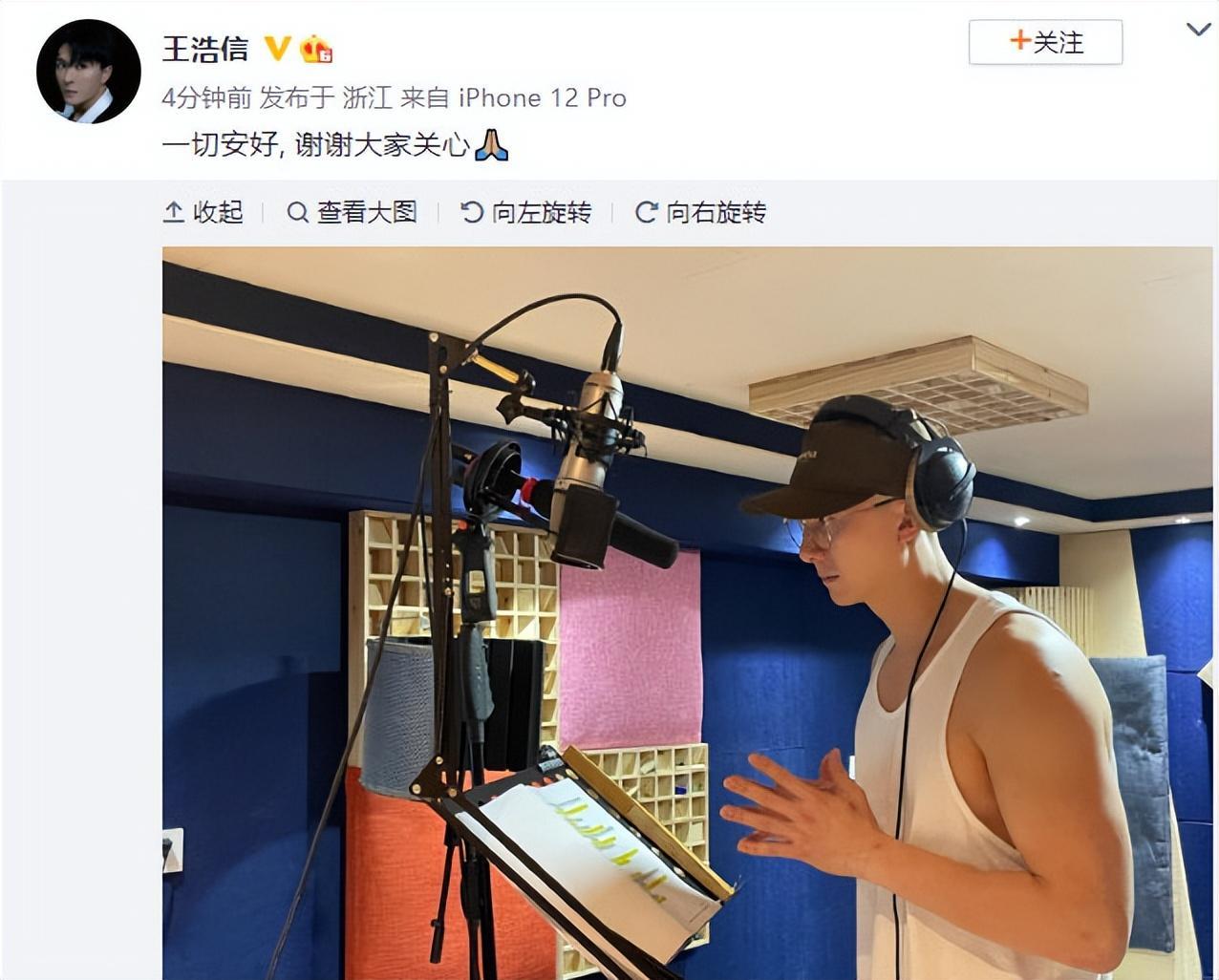Open the iPhone 12 Pro source link
Screen dimensions: 1219x980
tap(542, 97)
